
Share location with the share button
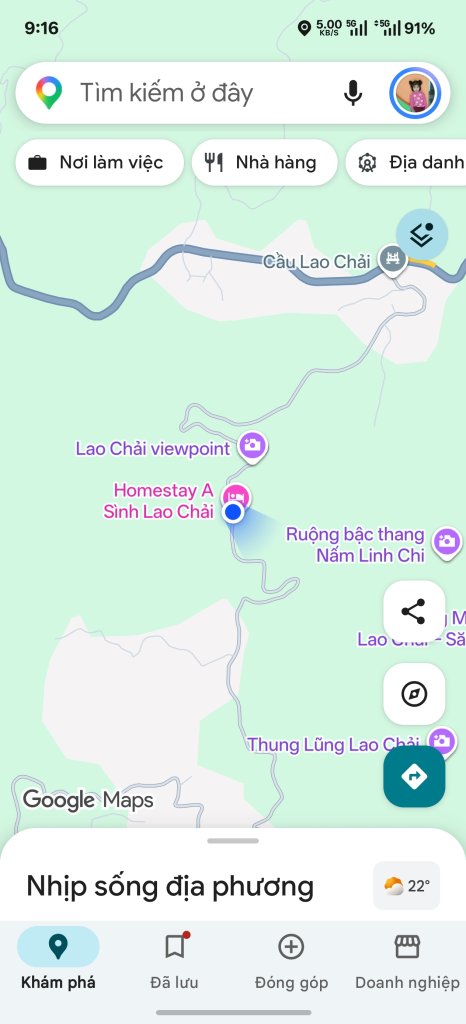coord(414,612)
